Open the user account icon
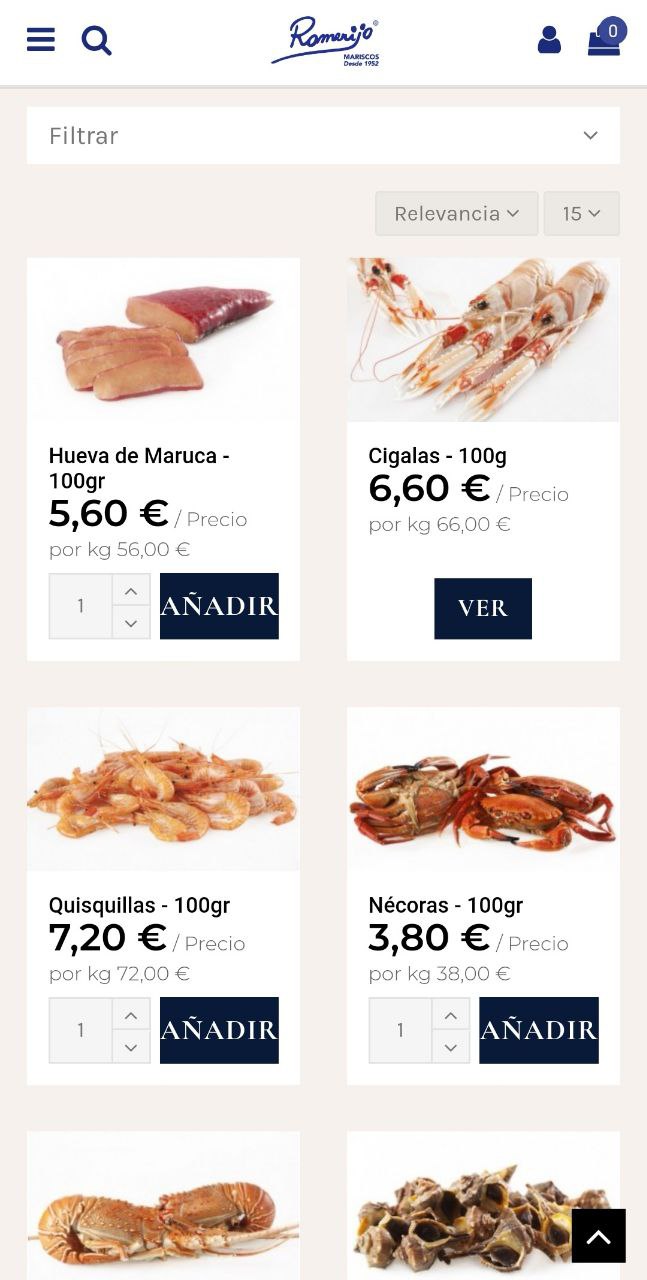Viewport: 647px width, 1280px height. (549, 40)
